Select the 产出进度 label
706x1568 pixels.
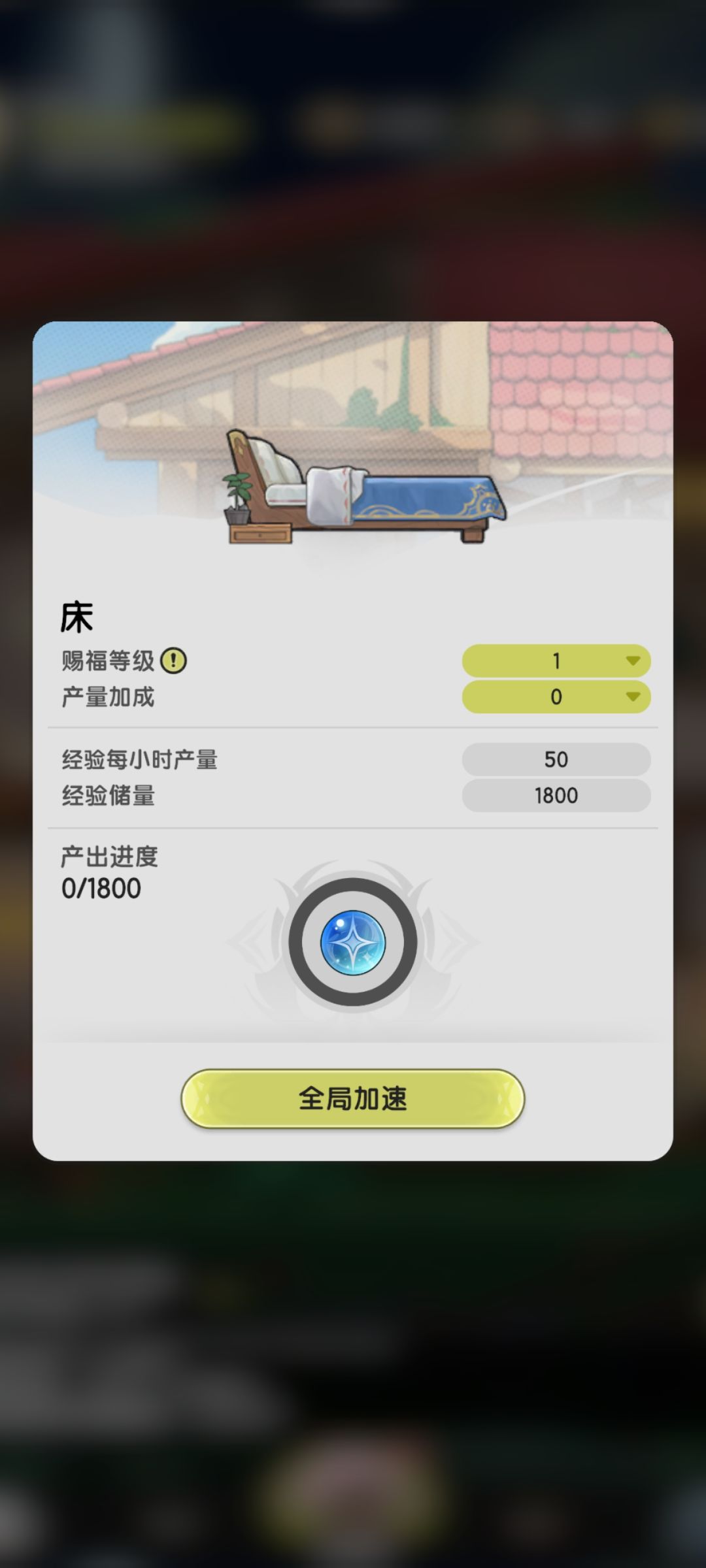pos(108,857)
